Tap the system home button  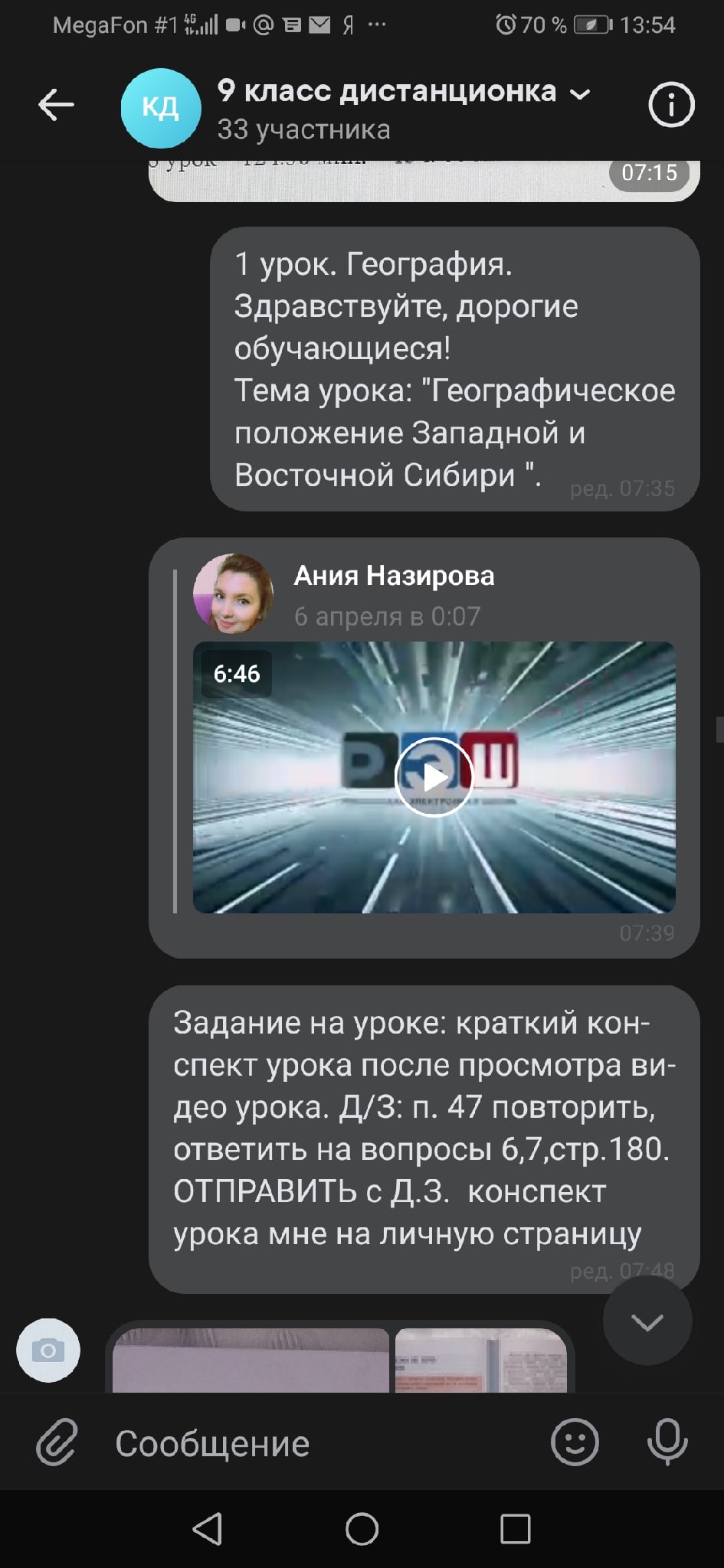(362, 1529)
